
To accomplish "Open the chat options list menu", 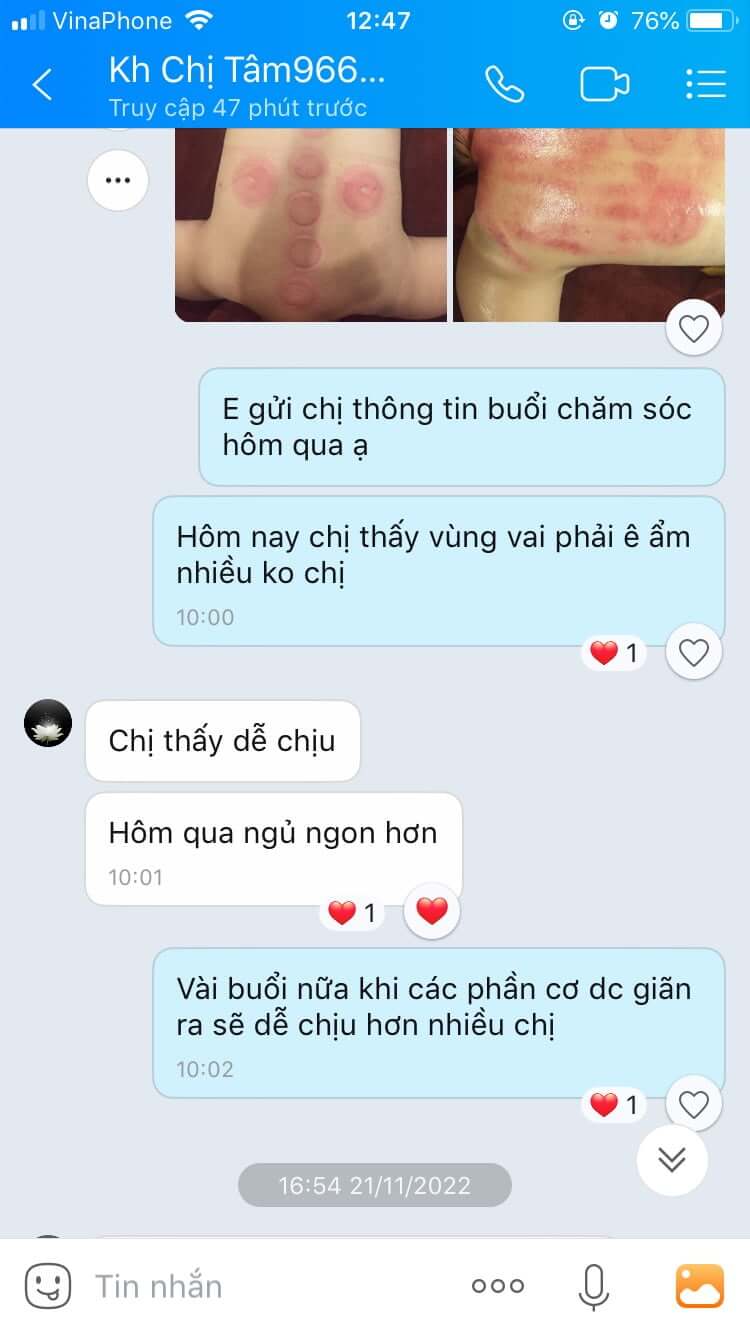I will 706,85.
